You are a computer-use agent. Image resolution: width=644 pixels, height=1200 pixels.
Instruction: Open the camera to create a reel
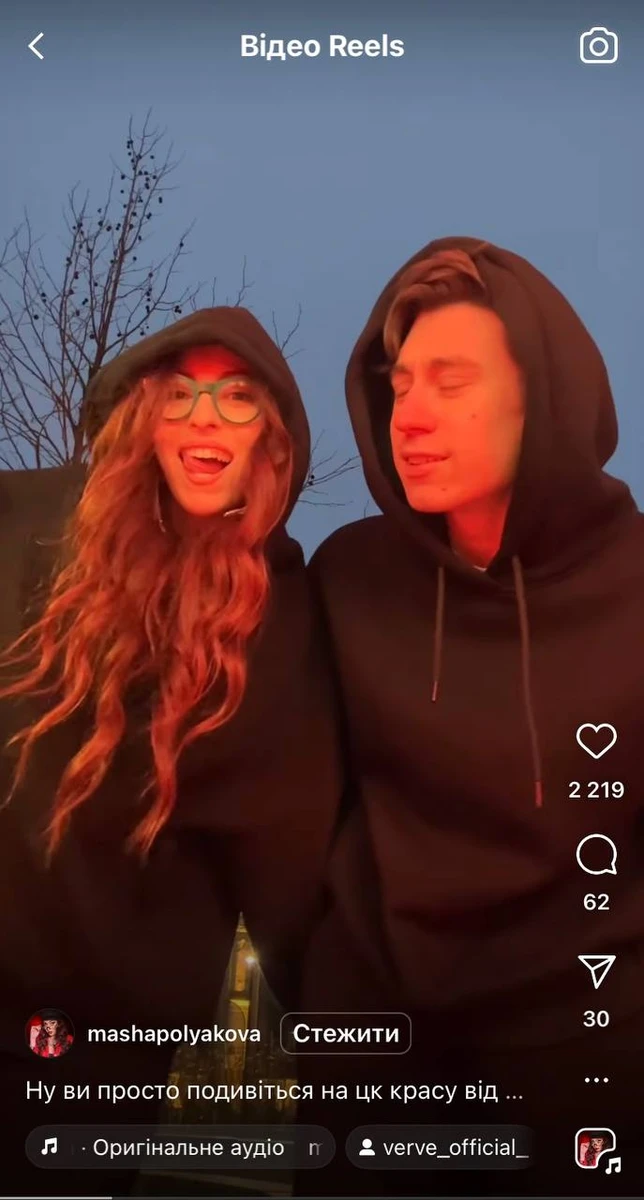(x=598, y=46)
